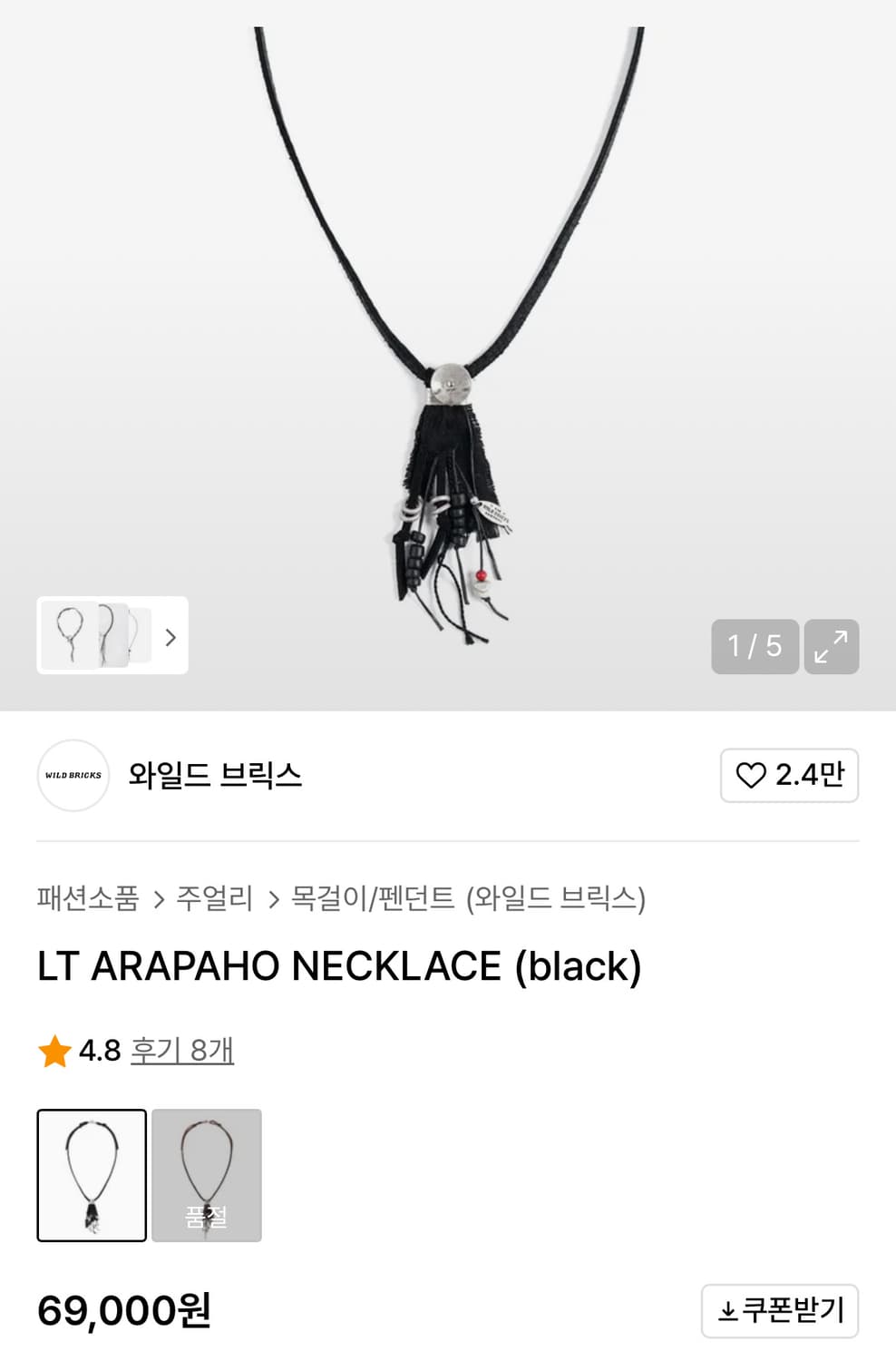The image size is (896, 1361).
Task: Click the 1/5 image counter indicator
Action: pyautogui.click(x=755, y=647)
